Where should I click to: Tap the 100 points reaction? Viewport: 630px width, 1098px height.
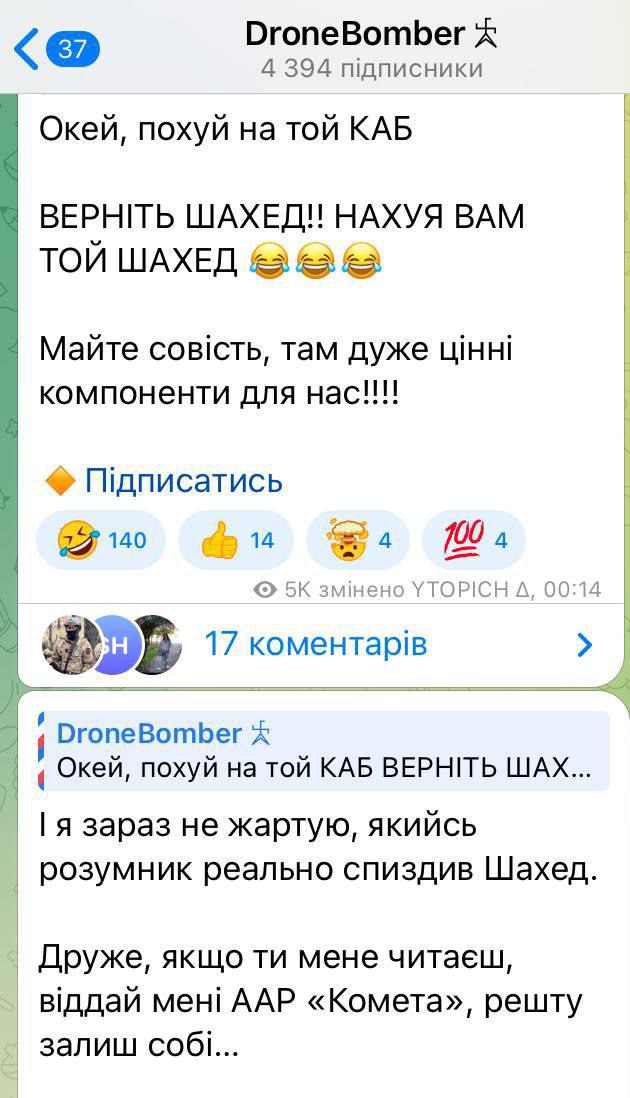pos(476,540)
